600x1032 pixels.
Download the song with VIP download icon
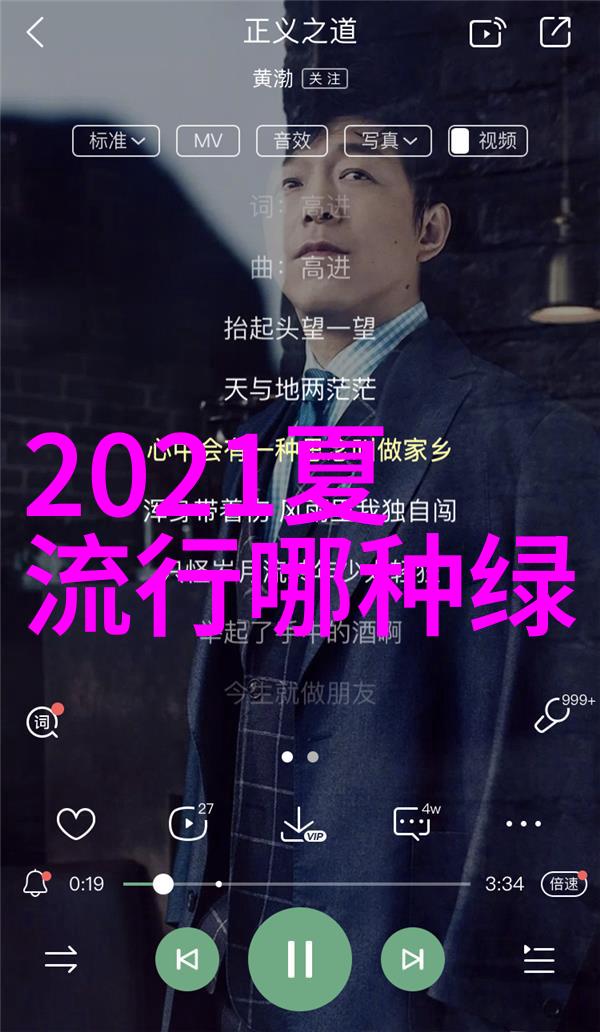click(x=303, y=825)
